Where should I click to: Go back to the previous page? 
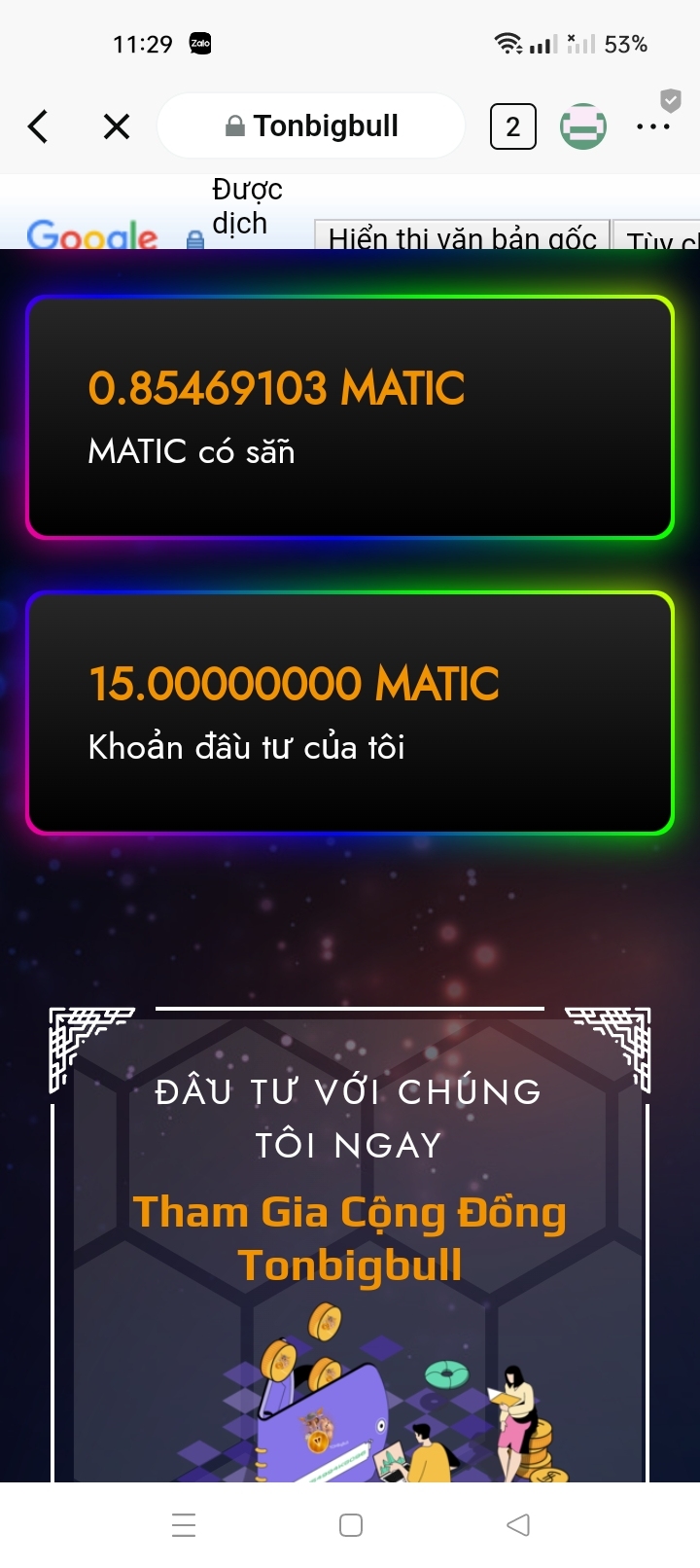(x=38, y=126)
